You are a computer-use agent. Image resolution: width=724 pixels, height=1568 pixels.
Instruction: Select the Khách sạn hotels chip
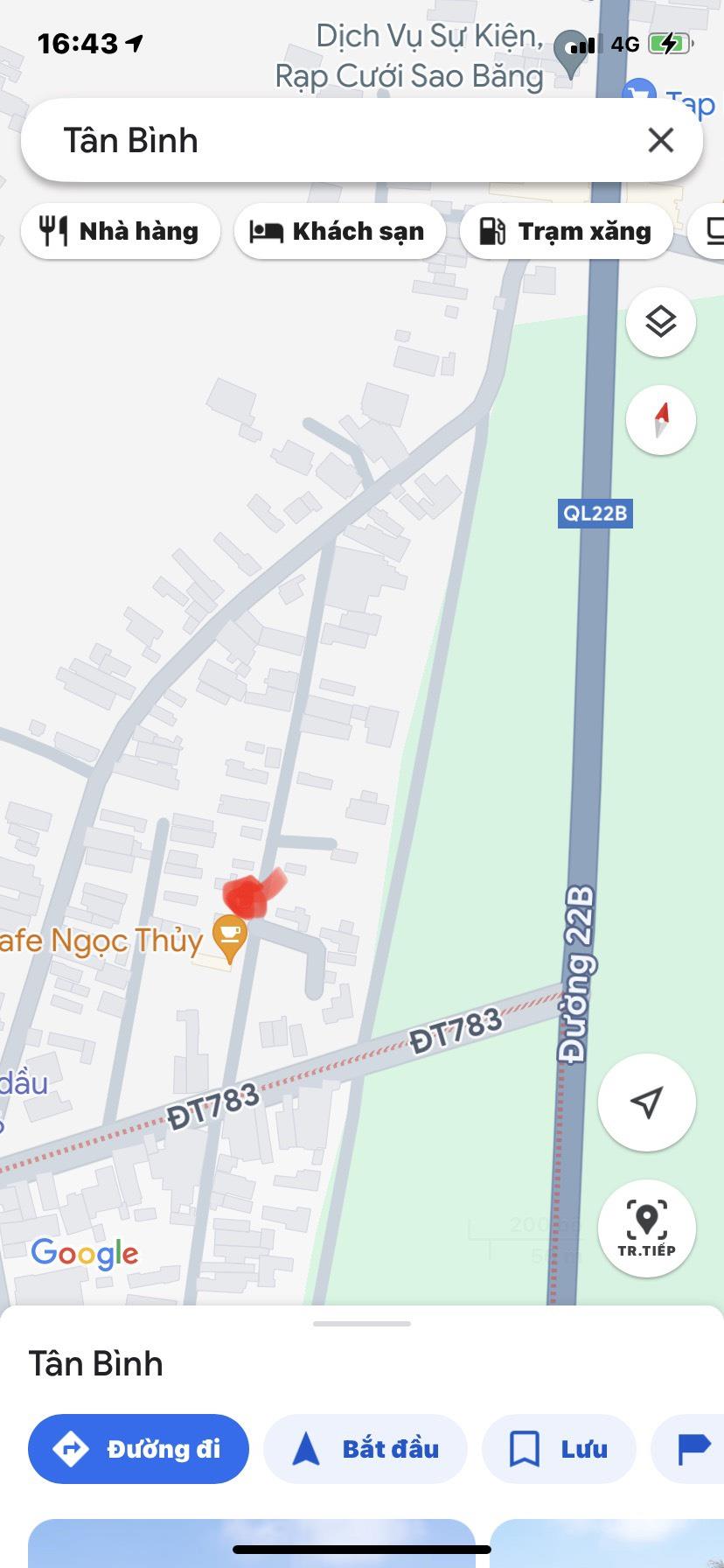coord(339,231)
